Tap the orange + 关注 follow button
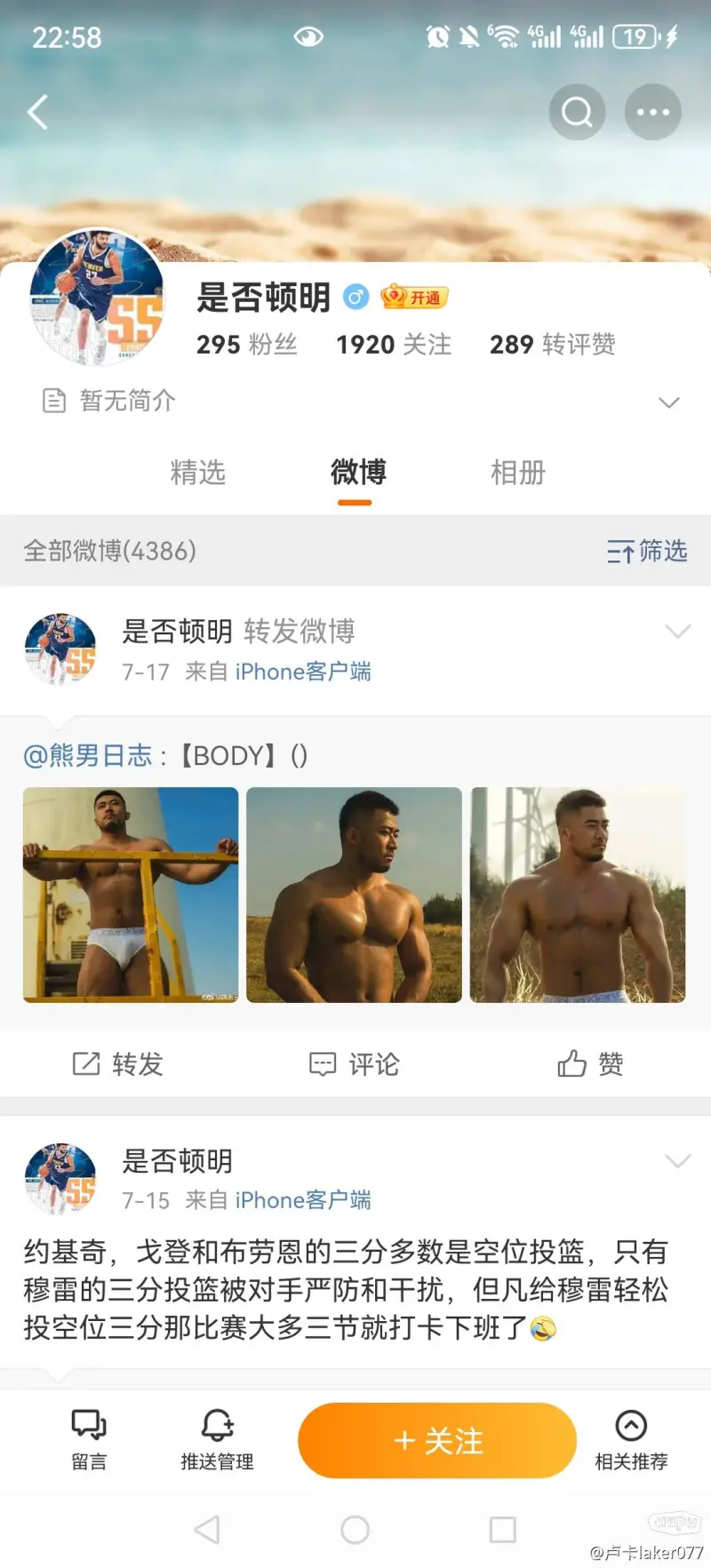711x1568 pixels. [x=437, y=1440]
